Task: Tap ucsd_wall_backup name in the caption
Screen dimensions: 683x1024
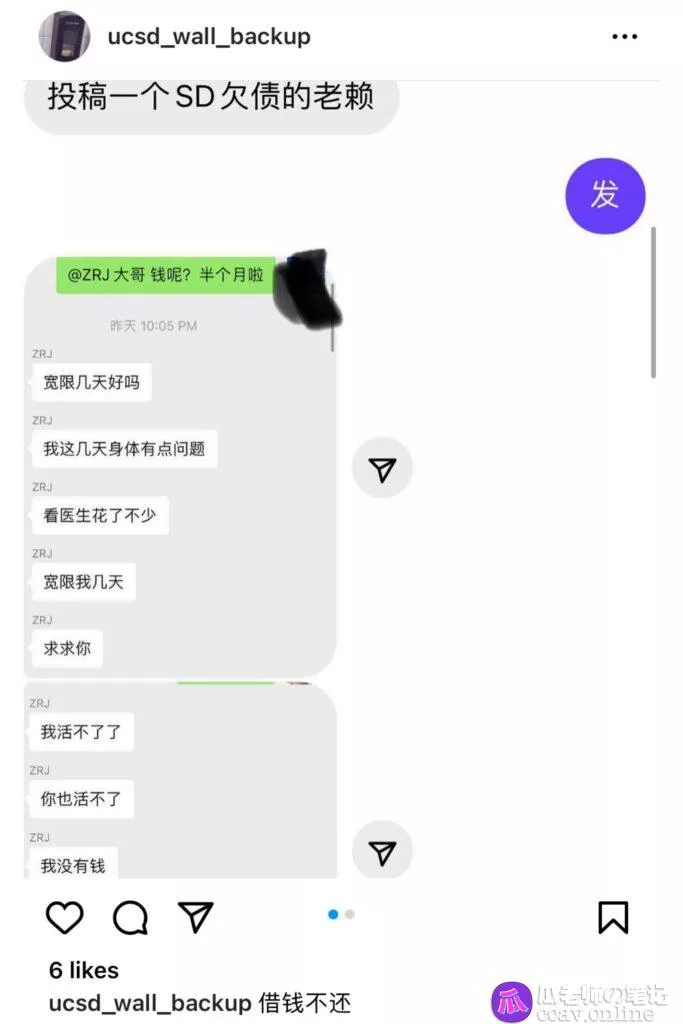Action: (x=150, y=1002)
